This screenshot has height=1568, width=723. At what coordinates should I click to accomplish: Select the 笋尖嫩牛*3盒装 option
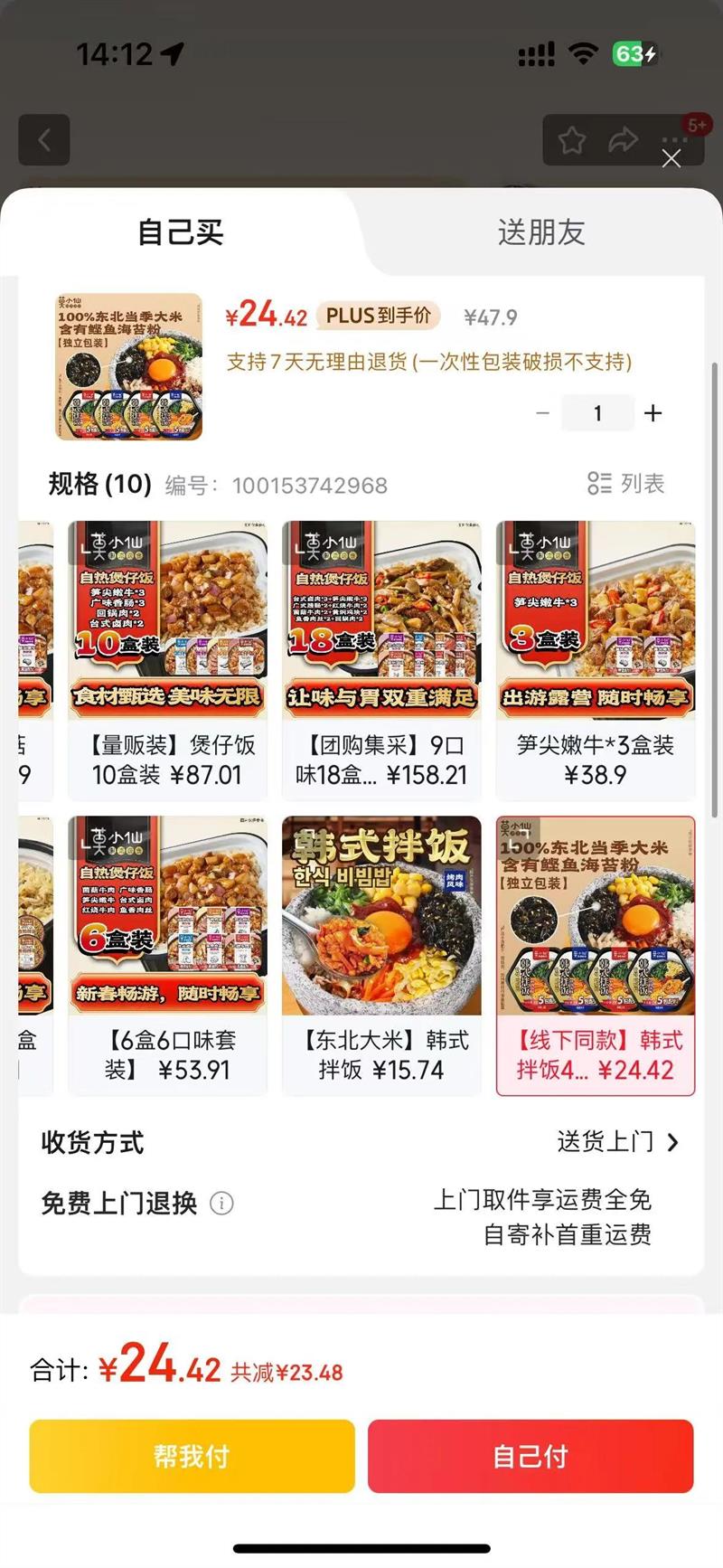(x=596, y=660)
